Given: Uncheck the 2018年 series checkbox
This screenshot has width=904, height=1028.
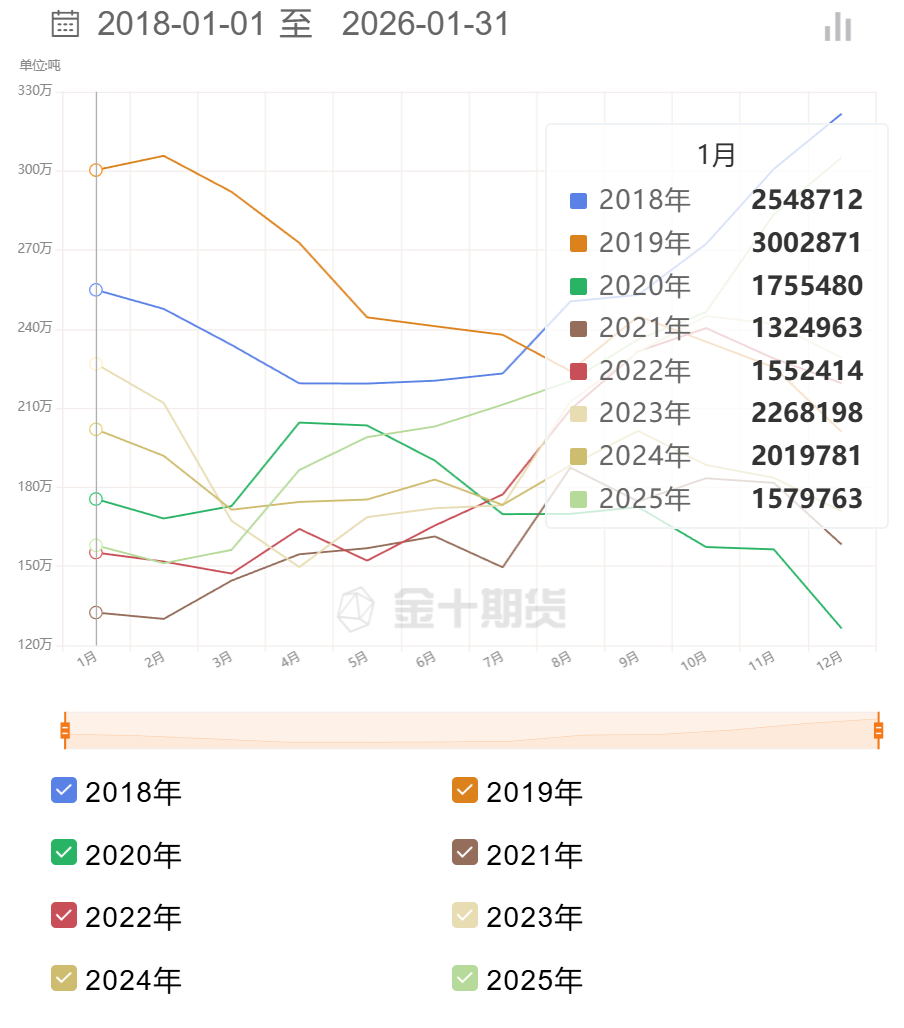Looking at the screenshot, I should (x=64, y=791).
